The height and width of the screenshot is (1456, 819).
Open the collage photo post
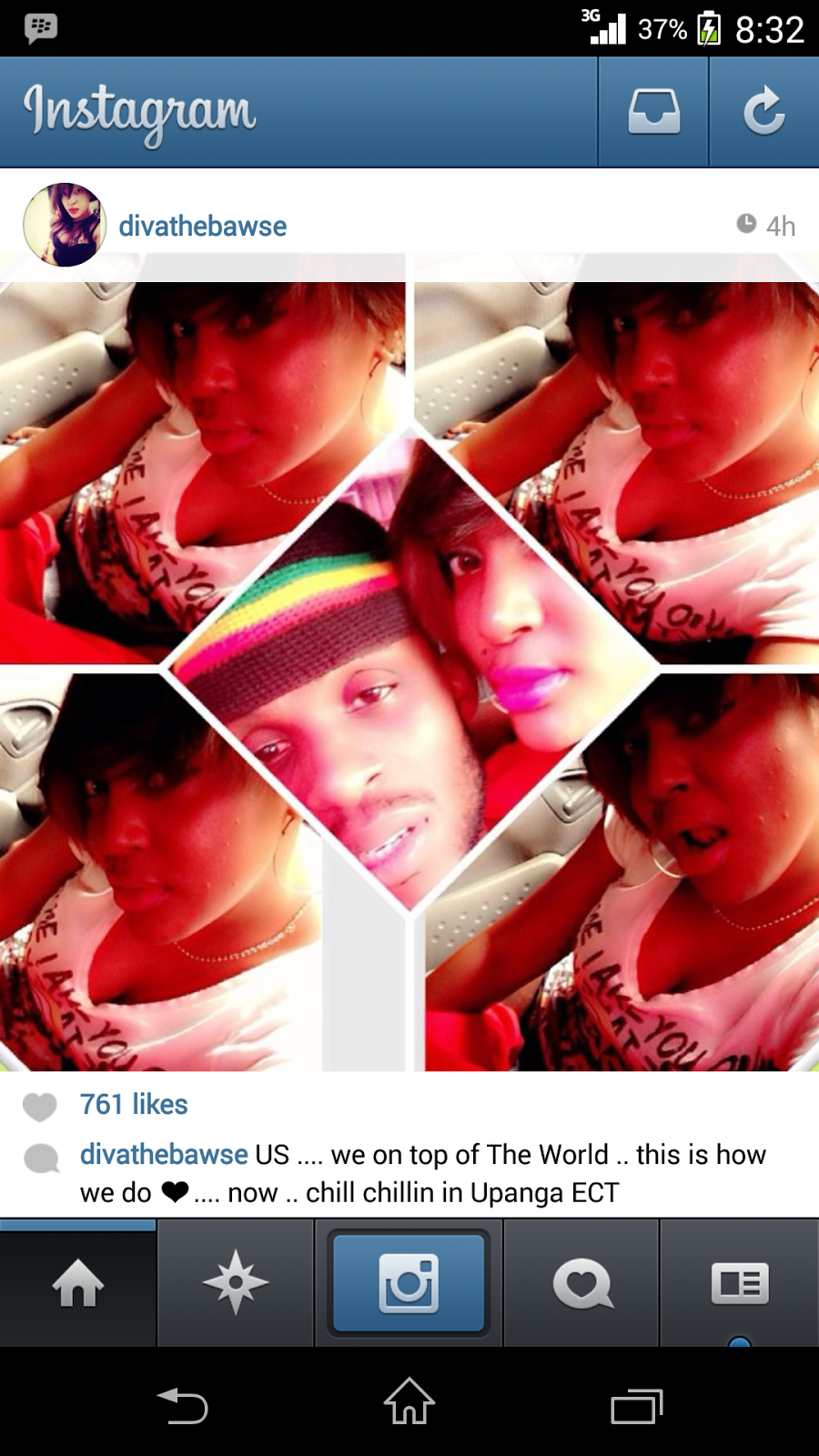tap(409, 664)
